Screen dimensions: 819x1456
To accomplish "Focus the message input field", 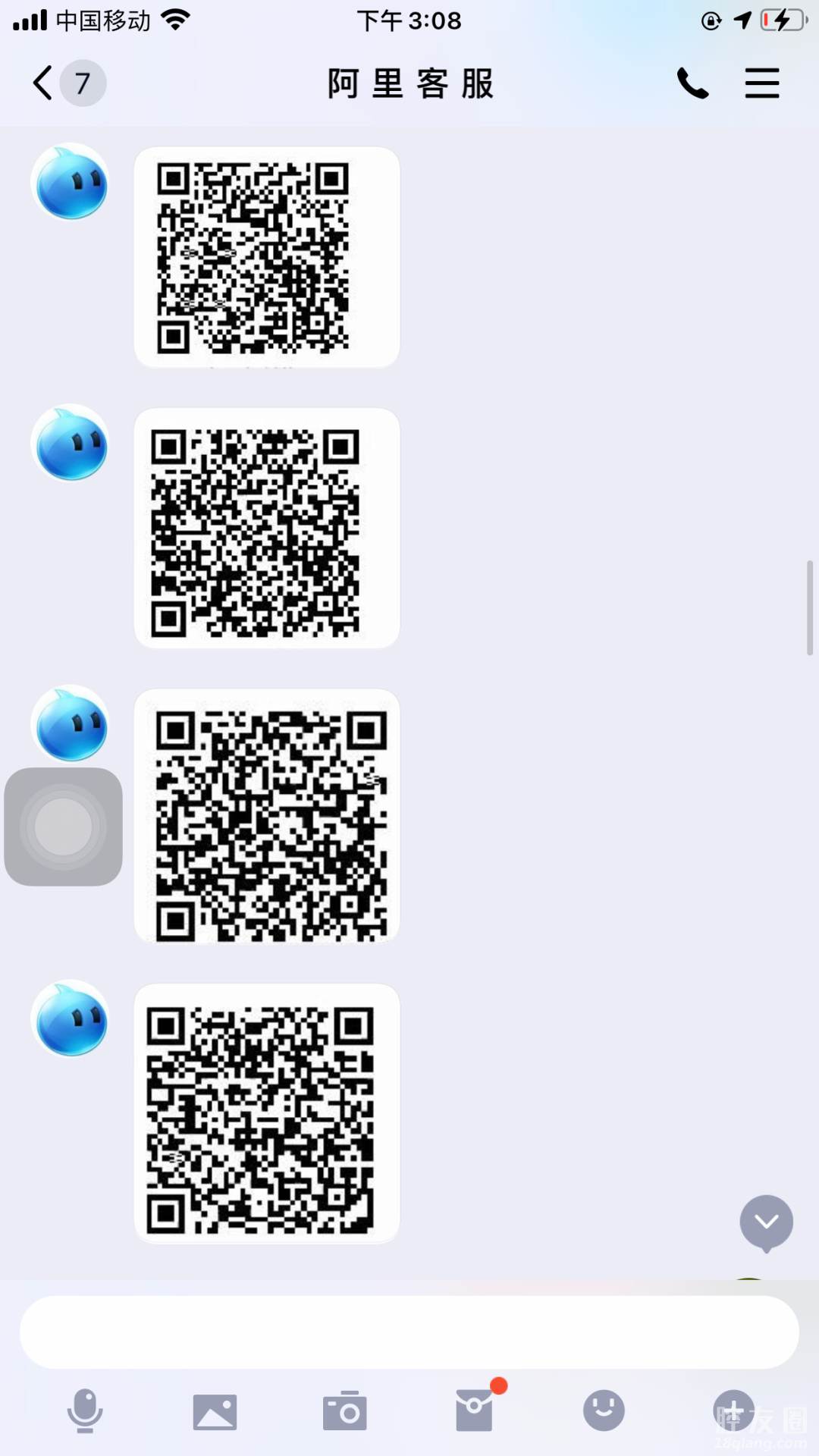I will coord(409,1332).
